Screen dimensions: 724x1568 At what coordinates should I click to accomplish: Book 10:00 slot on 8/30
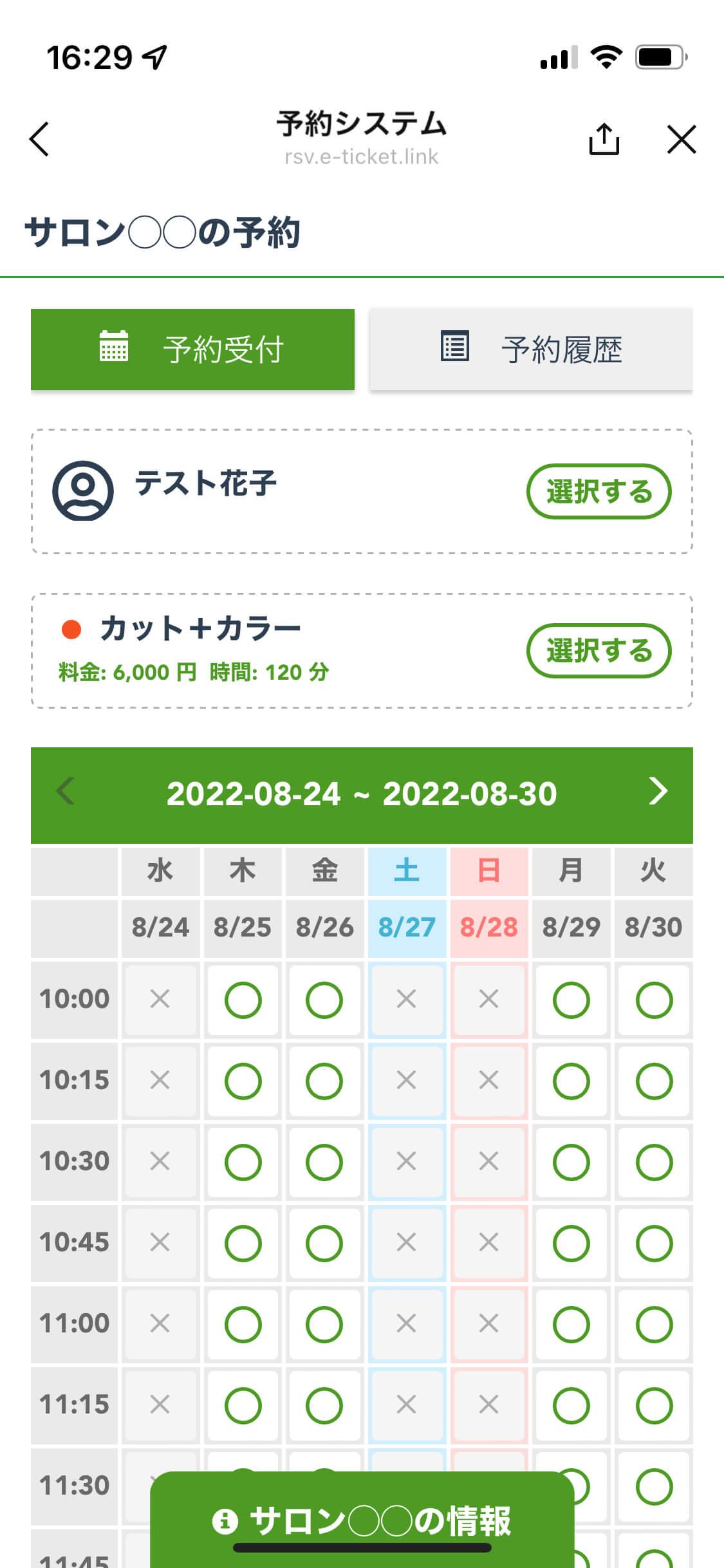(x=654, y=1000)
